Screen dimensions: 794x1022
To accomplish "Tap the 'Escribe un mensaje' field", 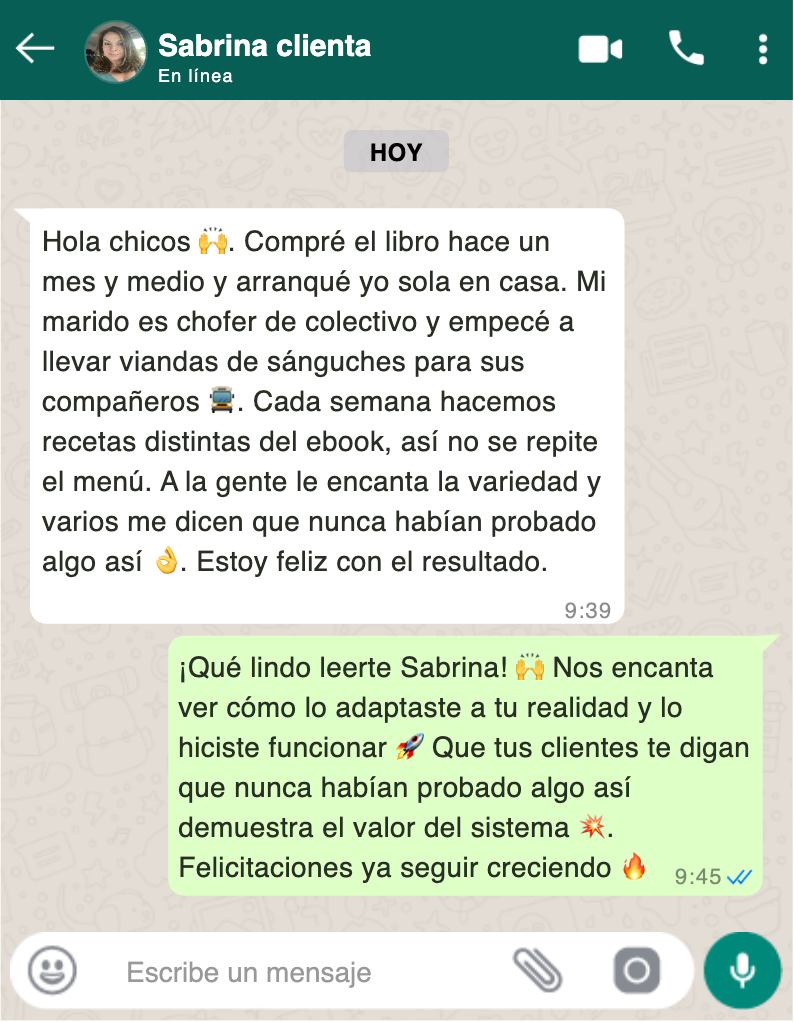I will [300, 972].
